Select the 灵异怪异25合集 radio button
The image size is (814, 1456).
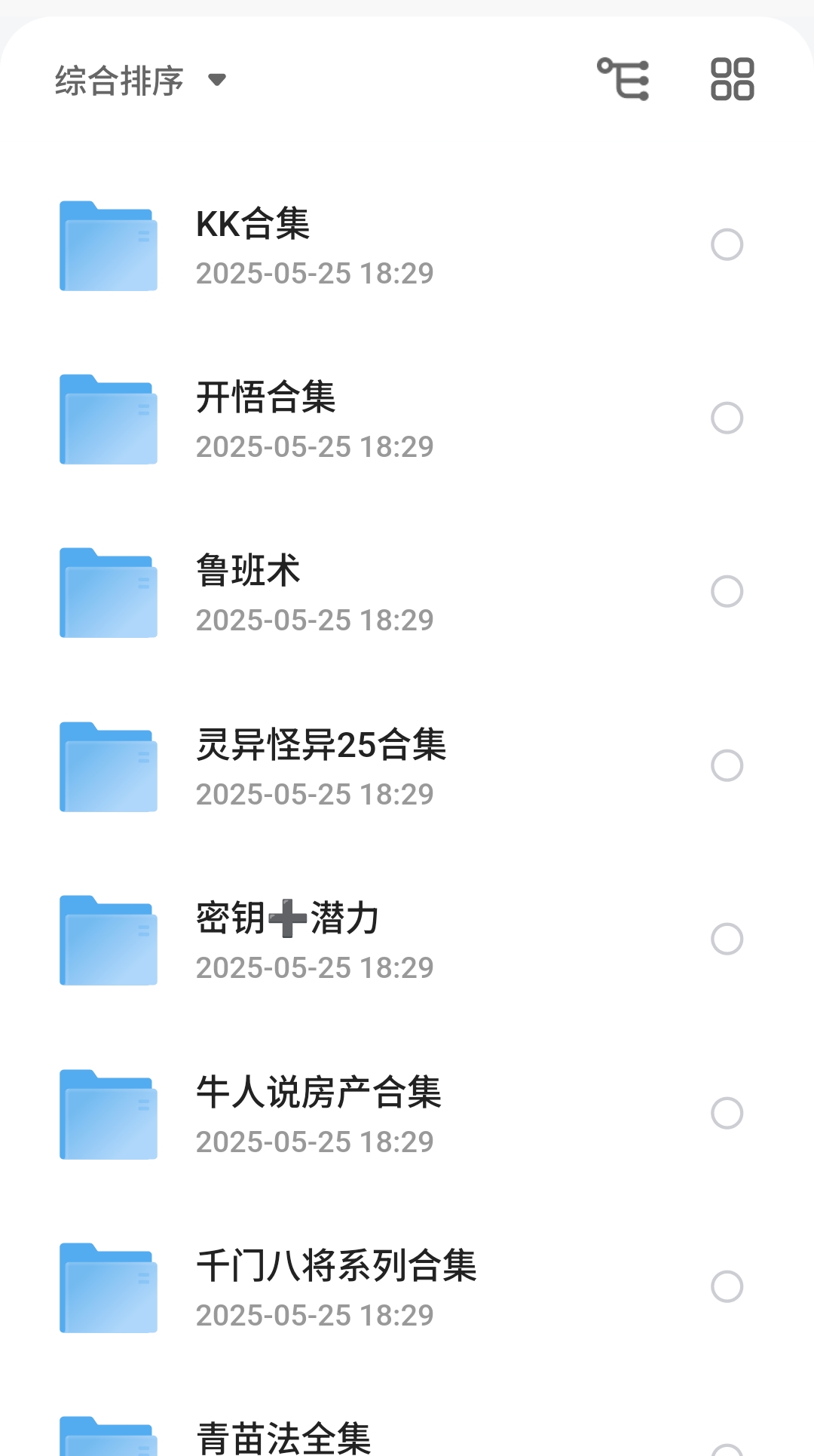(x=727, y=766)
